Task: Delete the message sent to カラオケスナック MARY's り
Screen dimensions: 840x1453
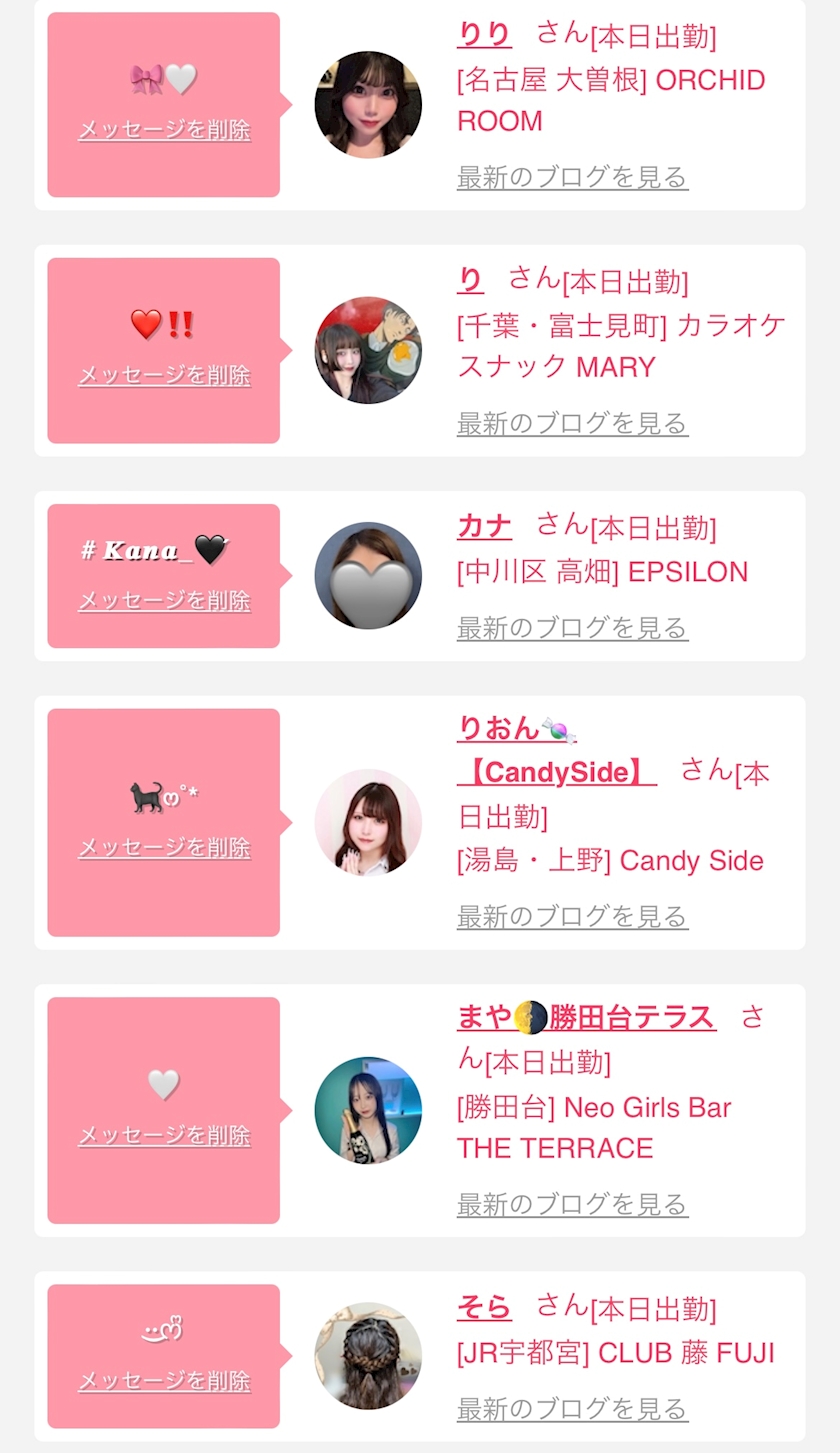Action: (164, 375)
